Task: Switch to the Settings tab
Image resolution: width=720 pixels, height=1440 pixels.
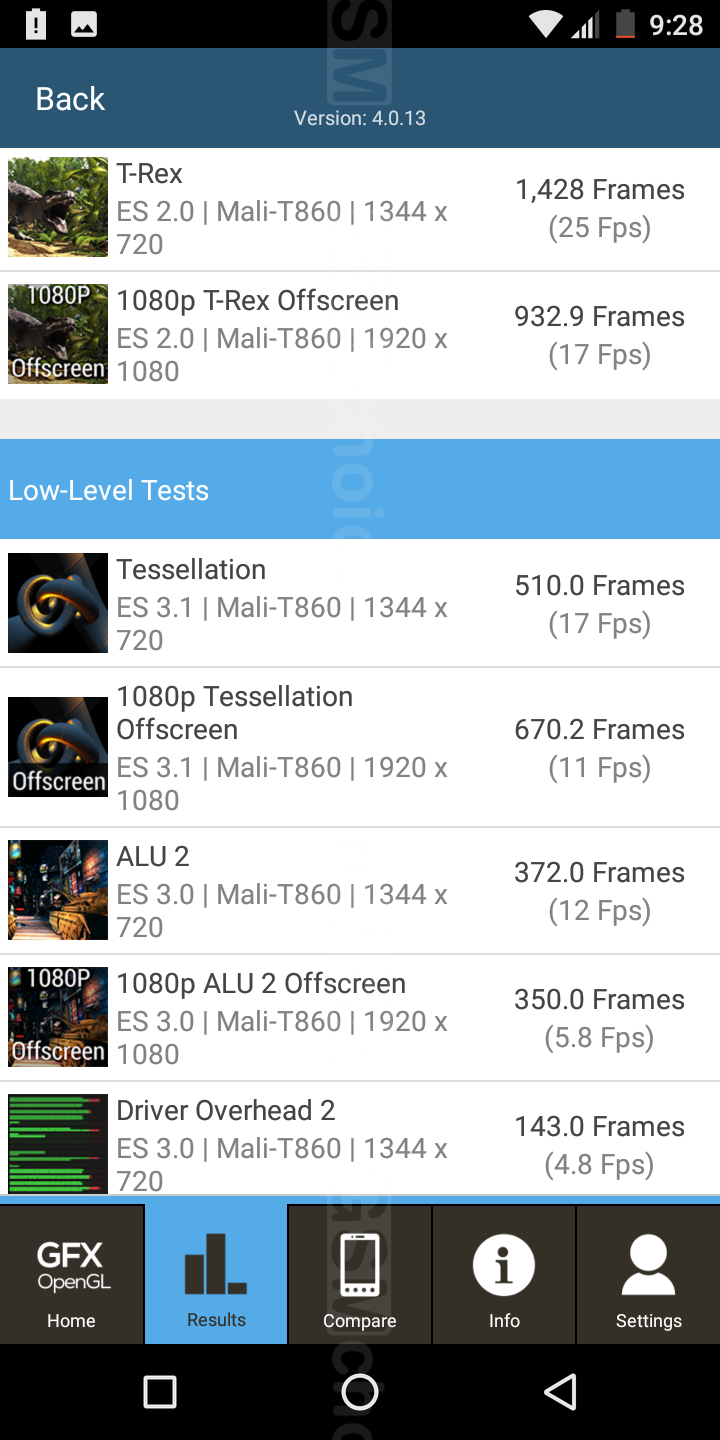Action: click(648, 1274)
